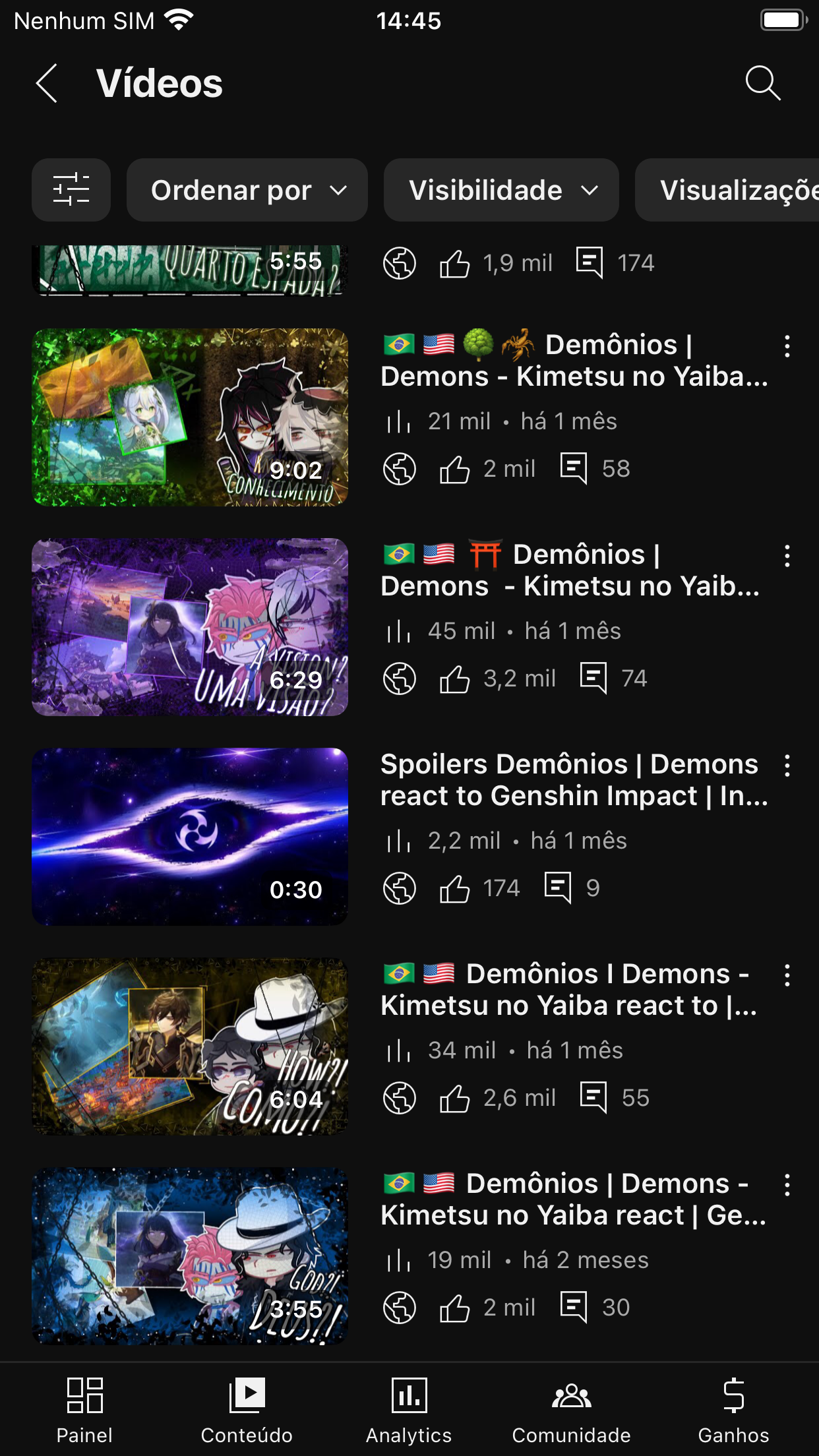Open the filters sliders icon
The image size is (819, 1456).
[x=71, y=190]
